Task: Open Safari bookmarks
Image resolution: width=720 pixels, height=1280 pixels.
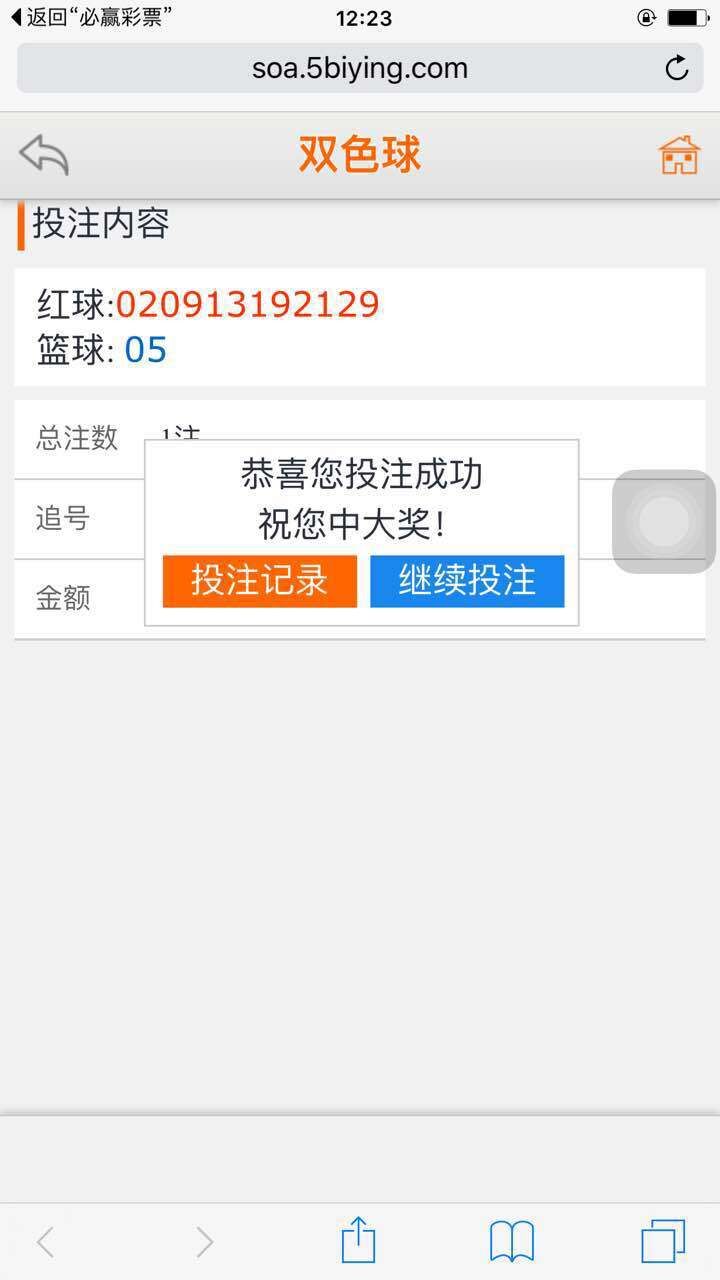Action: coord(511,1242)
